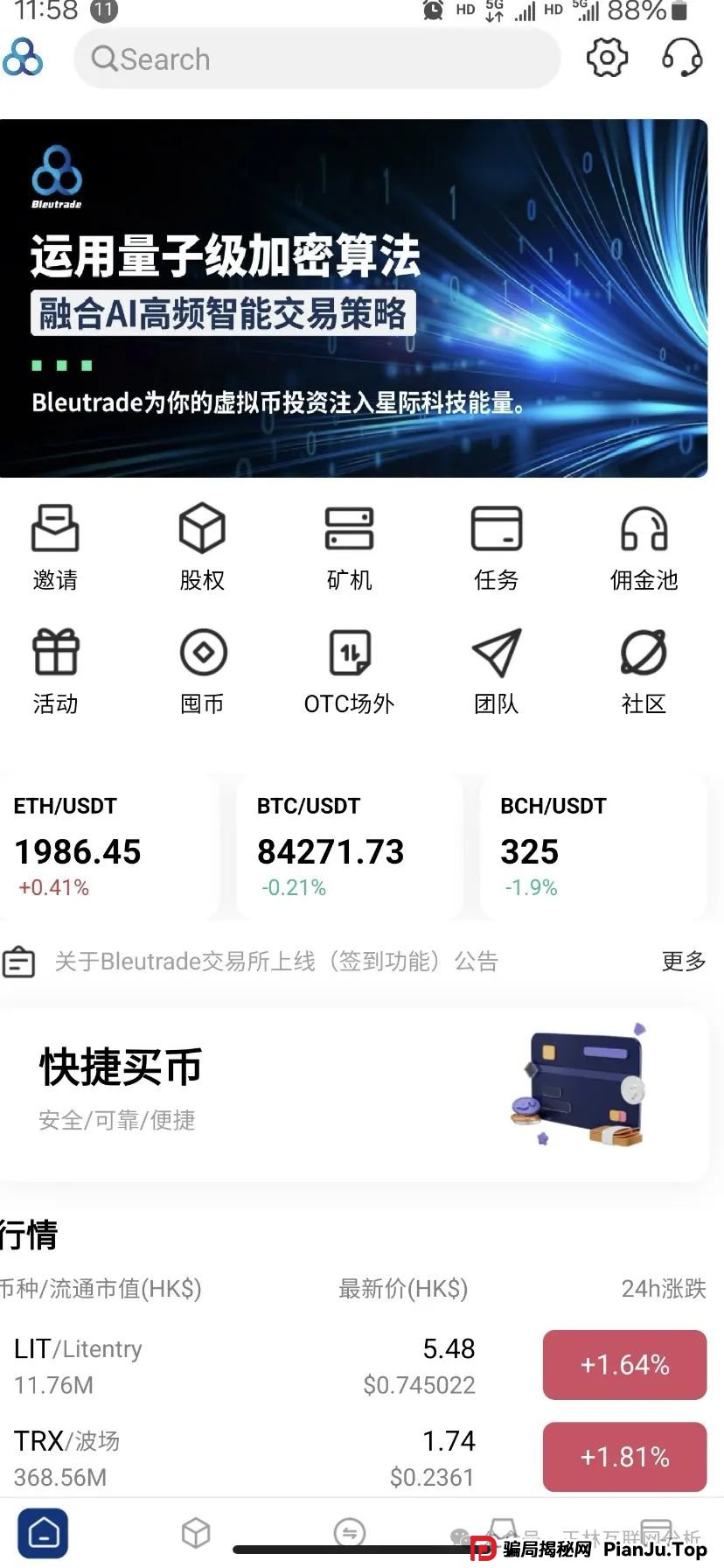The image size is (724, 1568).
Task: Tap the search bar at the top
Action: click(x=317, y=59)
